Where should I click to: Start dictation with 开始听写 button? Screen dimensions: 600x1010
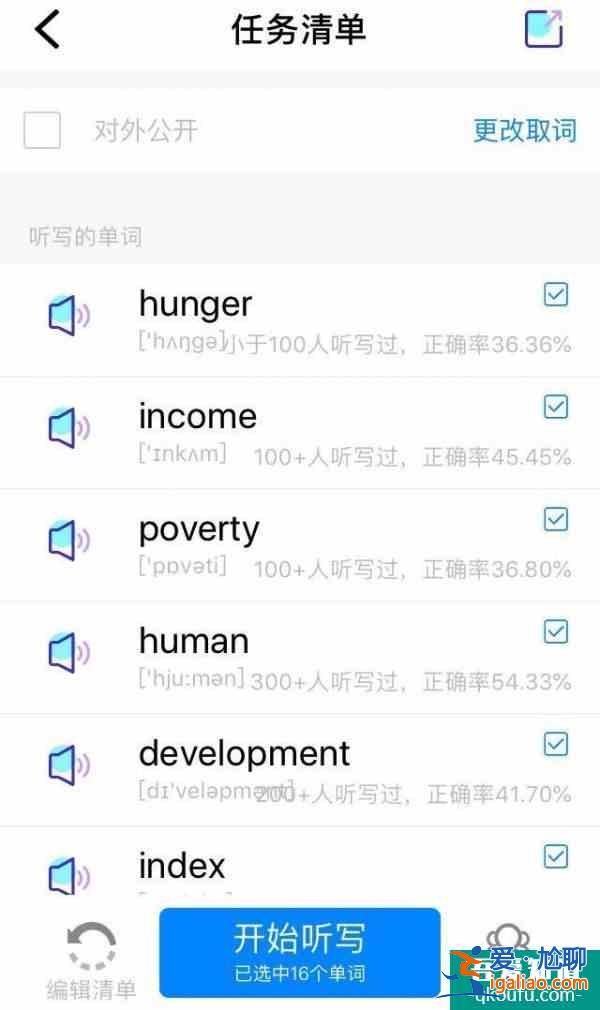[299, 951]
